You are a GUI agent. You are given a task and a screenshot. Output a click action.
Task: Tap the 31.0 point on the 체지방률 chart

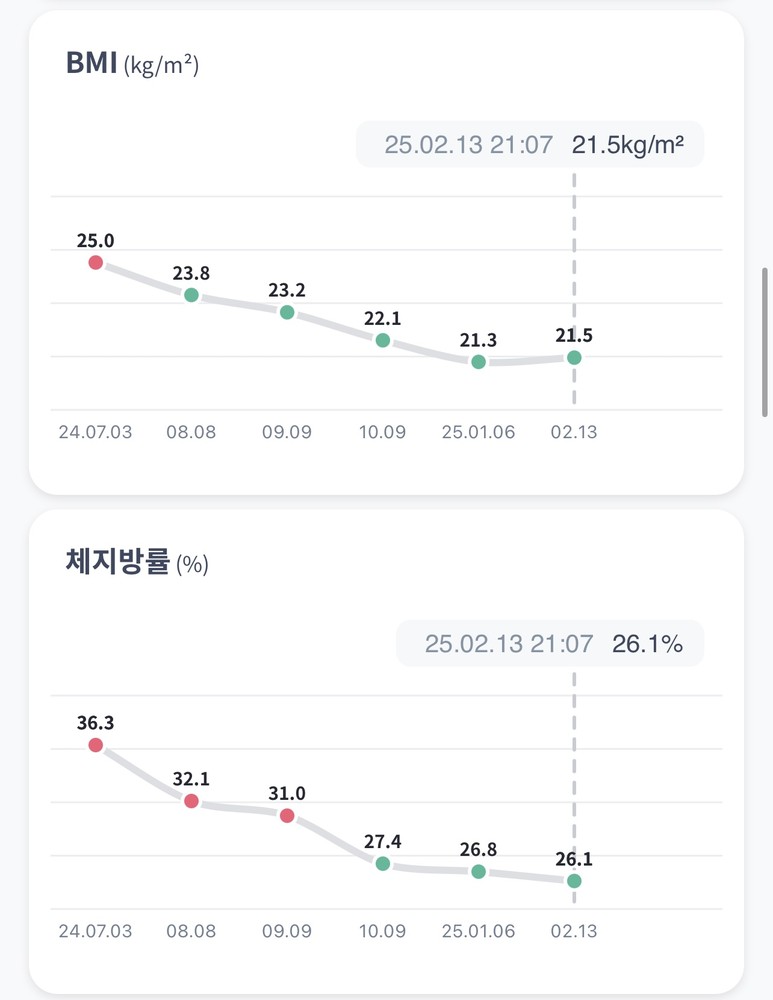coord(287,815)
